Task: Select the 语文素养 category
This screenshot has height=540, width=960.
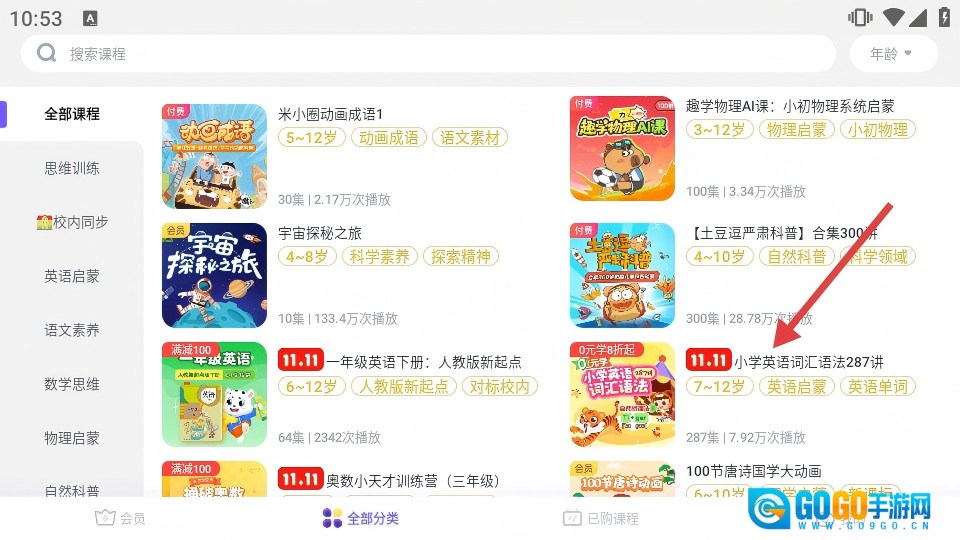Action: (72, 330)
